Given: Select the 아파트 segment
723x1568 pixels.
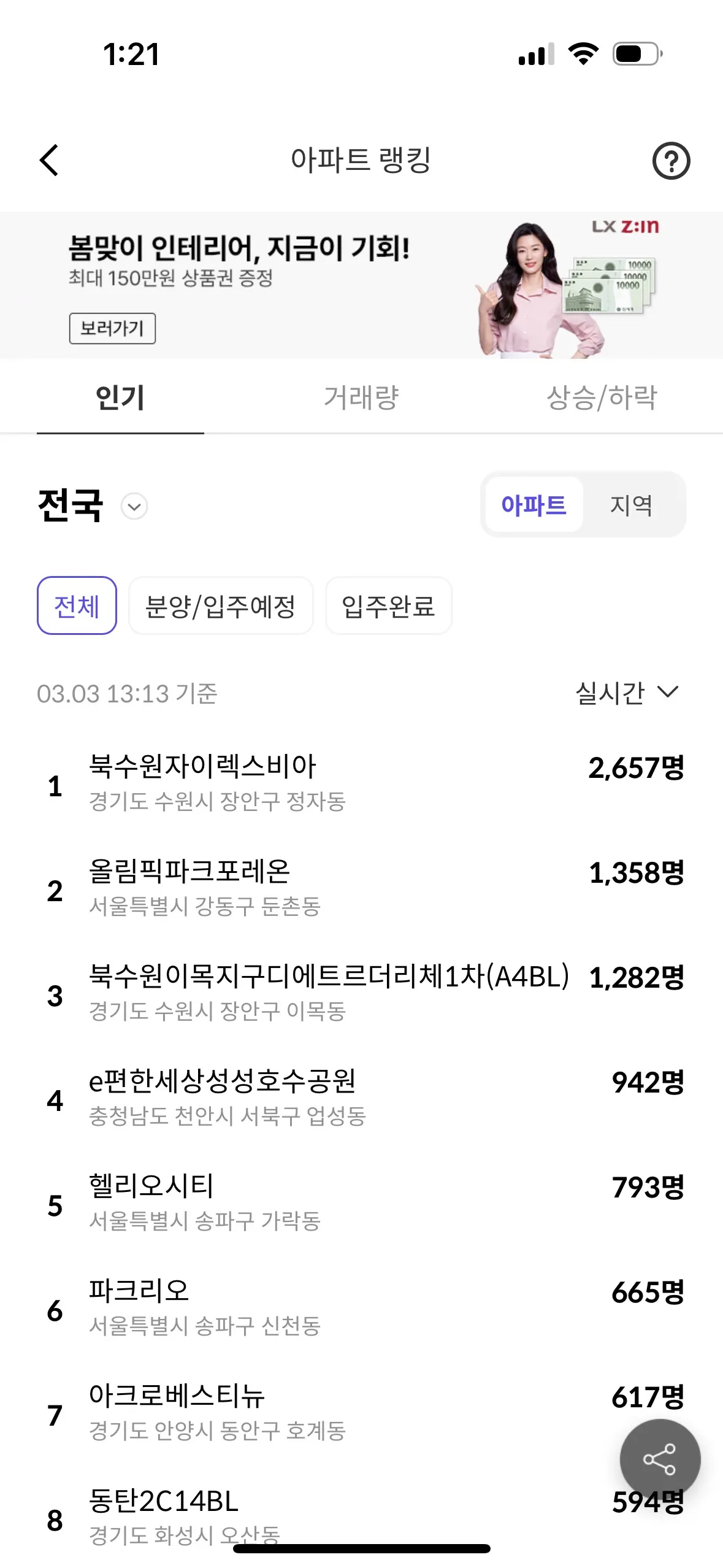Looking at the screenshot, I should point(534,505).
